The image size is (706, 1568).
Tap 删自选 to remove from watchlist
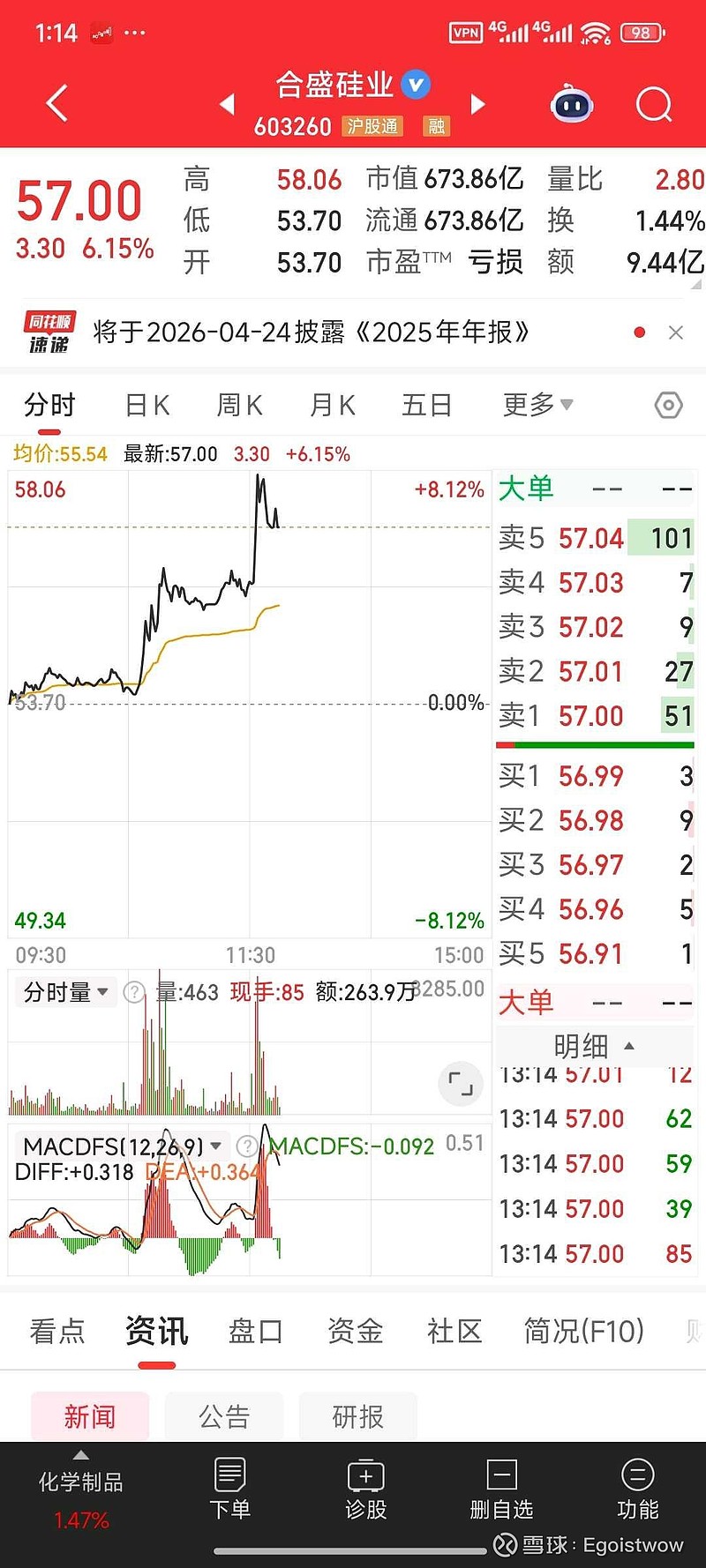pos(501,1490)
